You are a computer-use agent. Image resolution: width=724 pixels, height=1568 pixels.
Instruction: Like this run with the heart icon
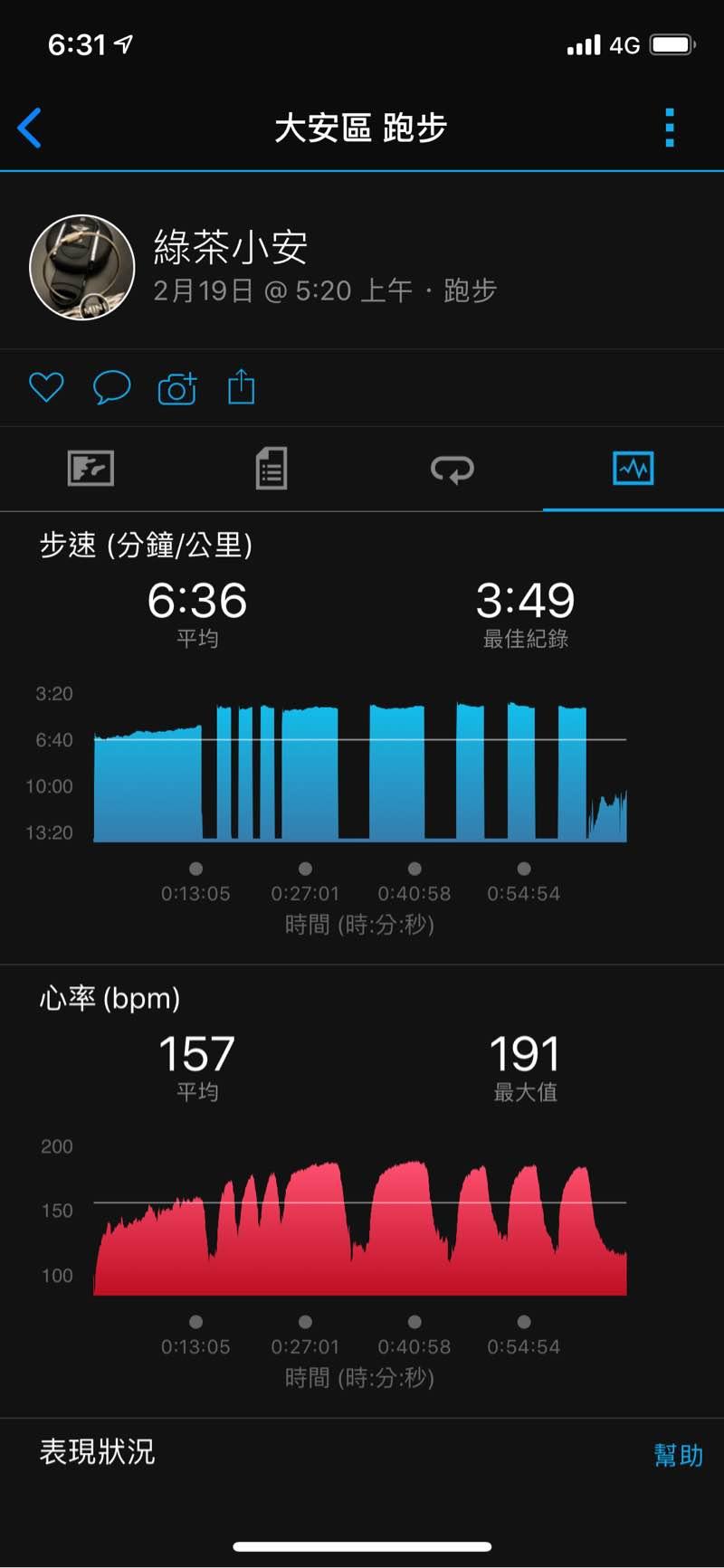[46, 387]
